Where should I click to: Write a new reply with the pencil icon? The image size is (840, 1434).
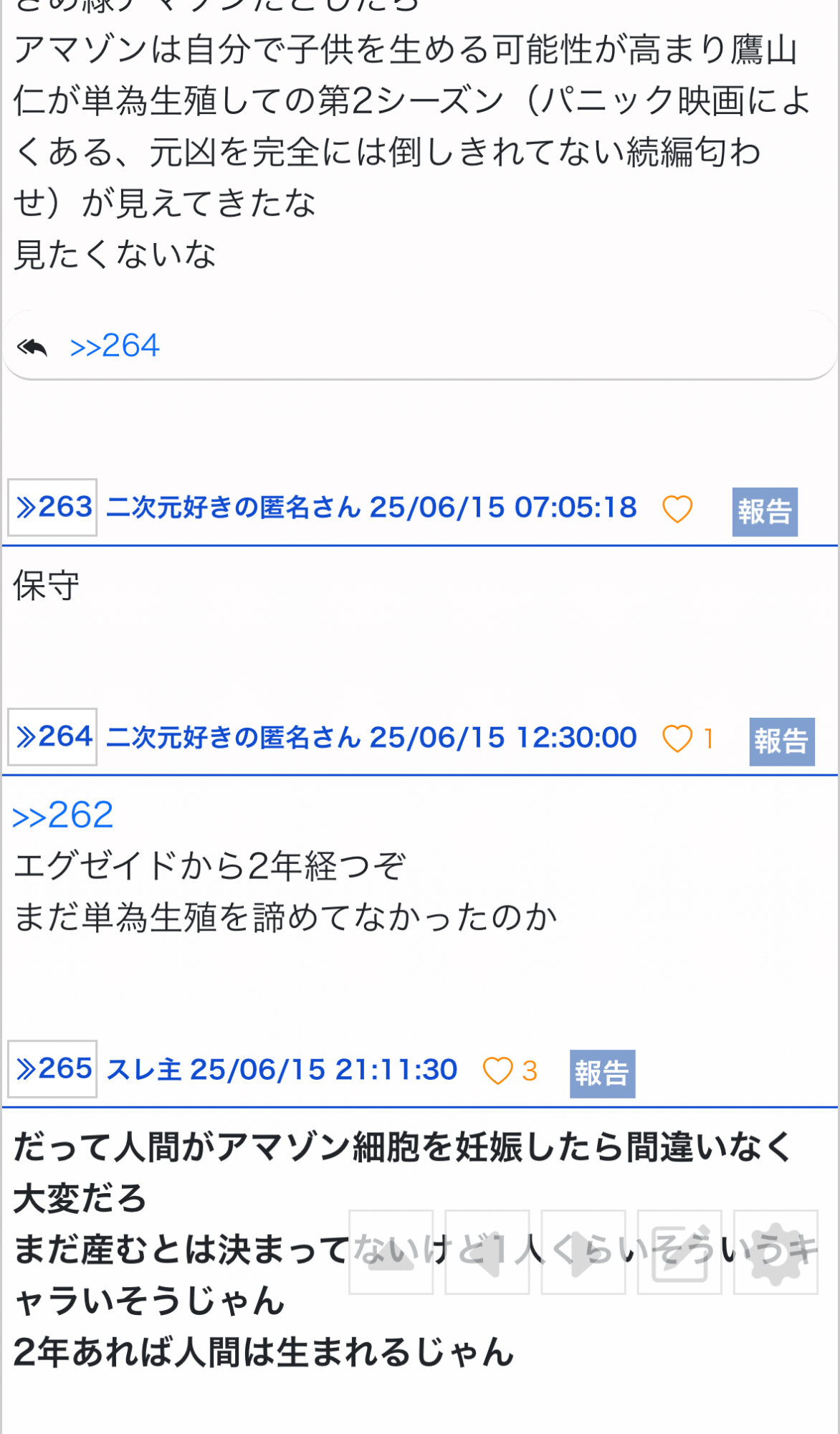(679, 1252)
